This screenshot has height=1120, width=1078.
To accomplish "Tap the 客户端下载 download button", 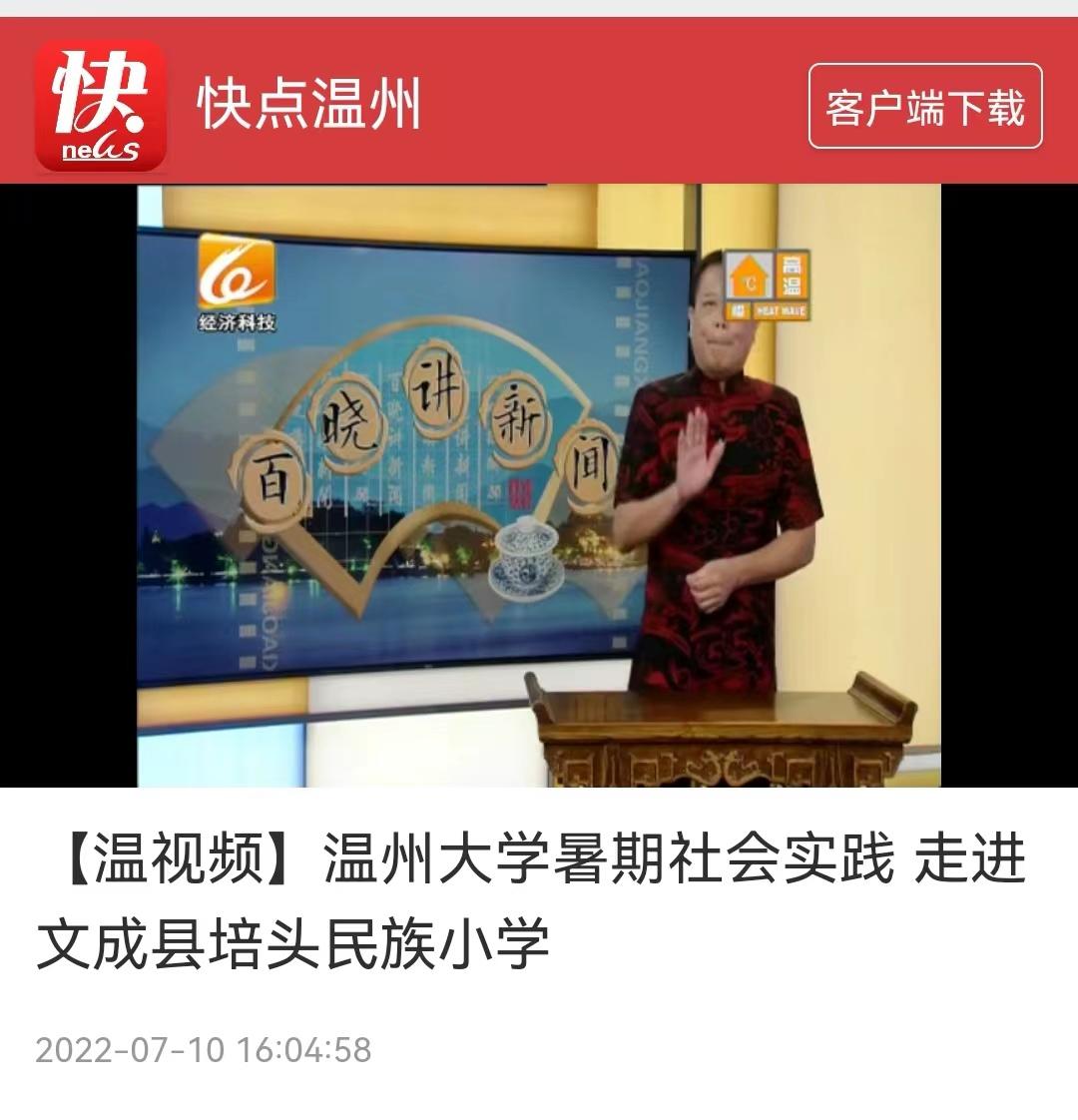I will pos(924,106).
